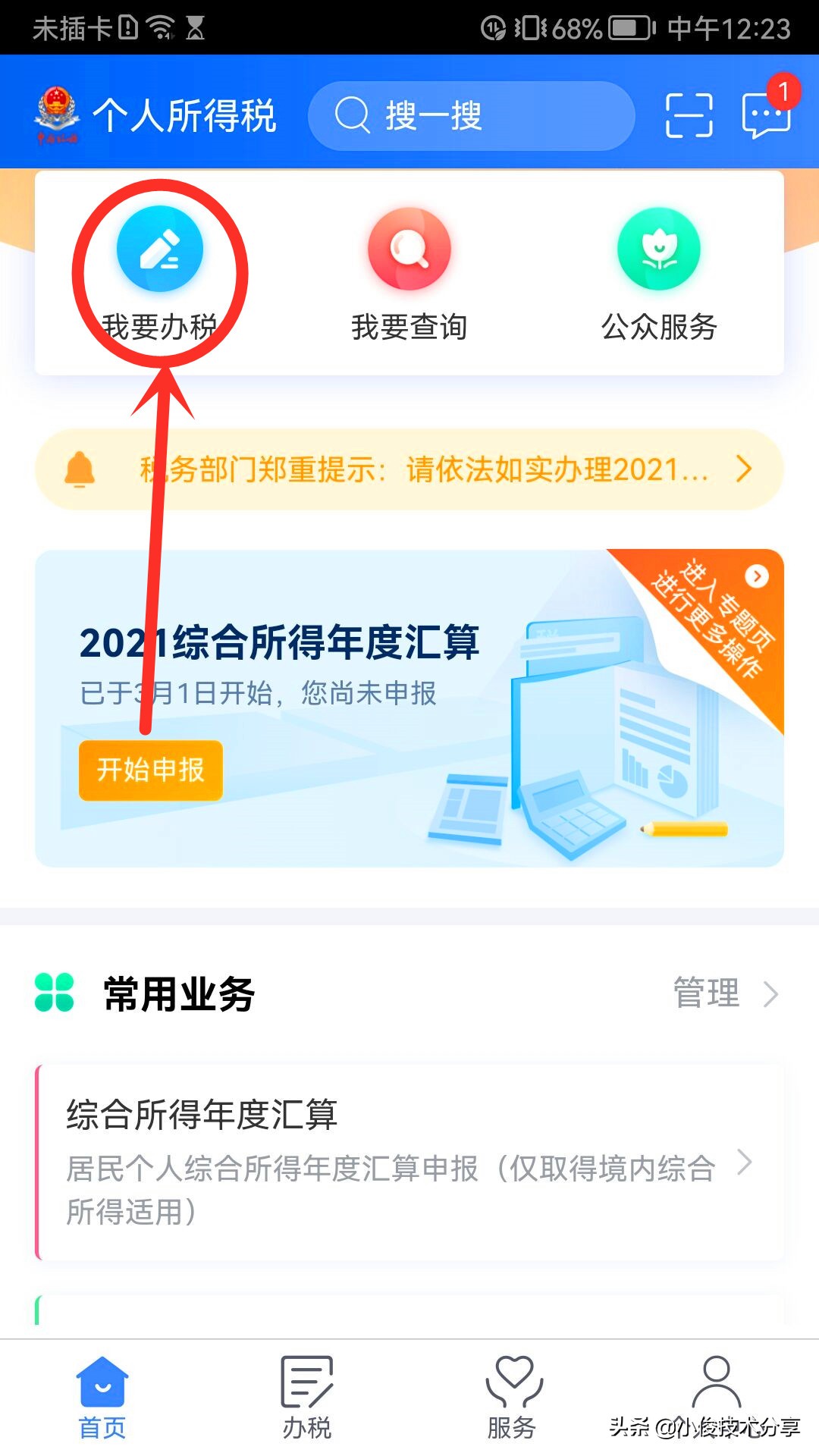Tap the tax bureau emblem logo
Viewport: 819px width, 1456px height.
(57, 112)
